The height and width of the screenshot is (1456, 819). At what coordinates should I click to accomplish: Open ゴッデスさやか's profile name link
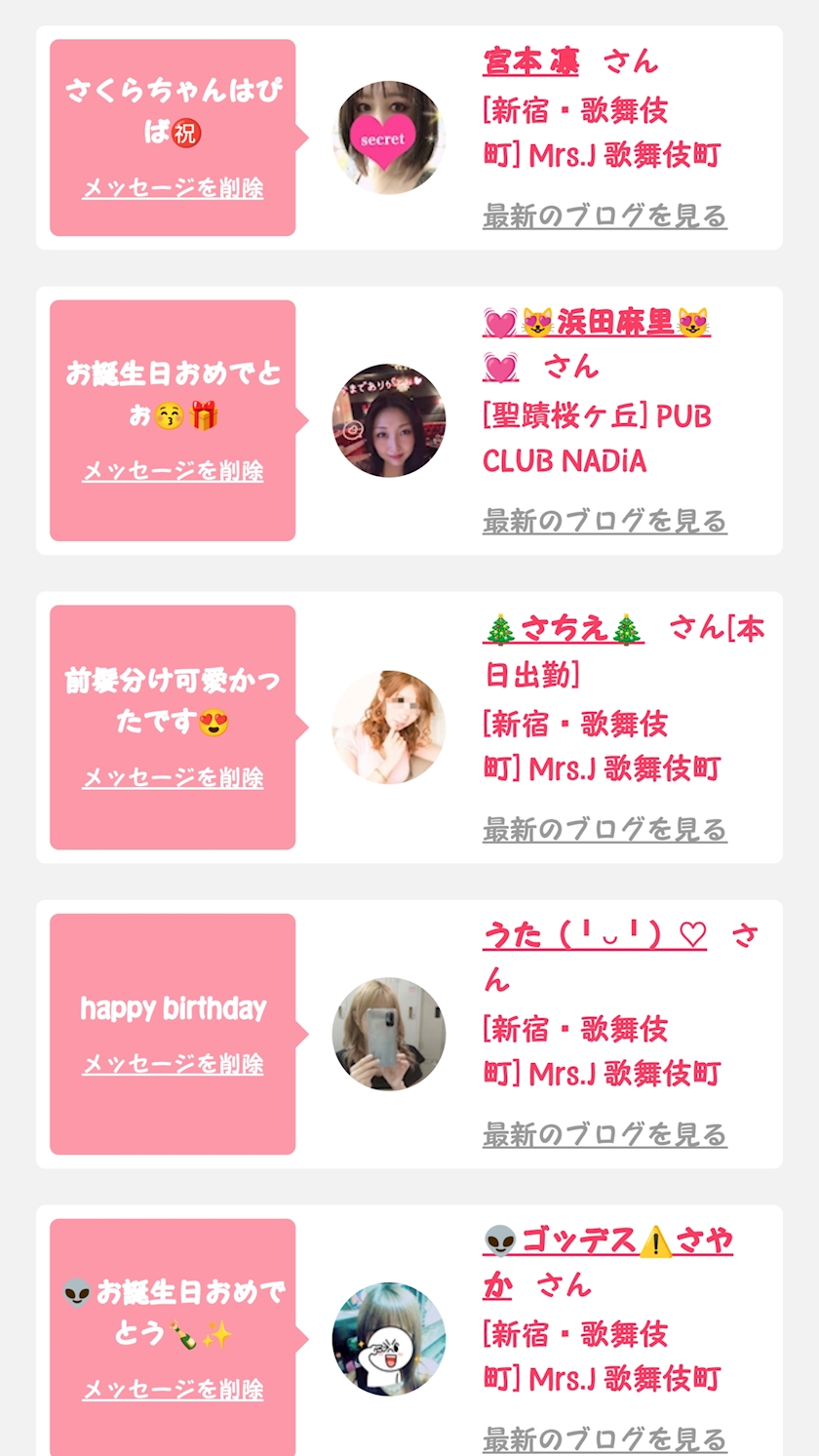(607, 1241)
